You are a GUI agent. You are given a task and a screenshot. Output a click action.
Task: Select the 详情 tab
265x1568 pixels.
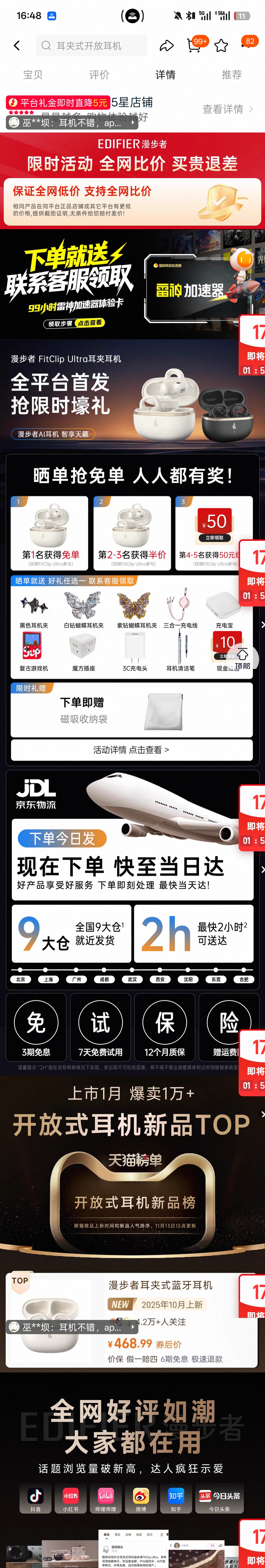point(165,74)
